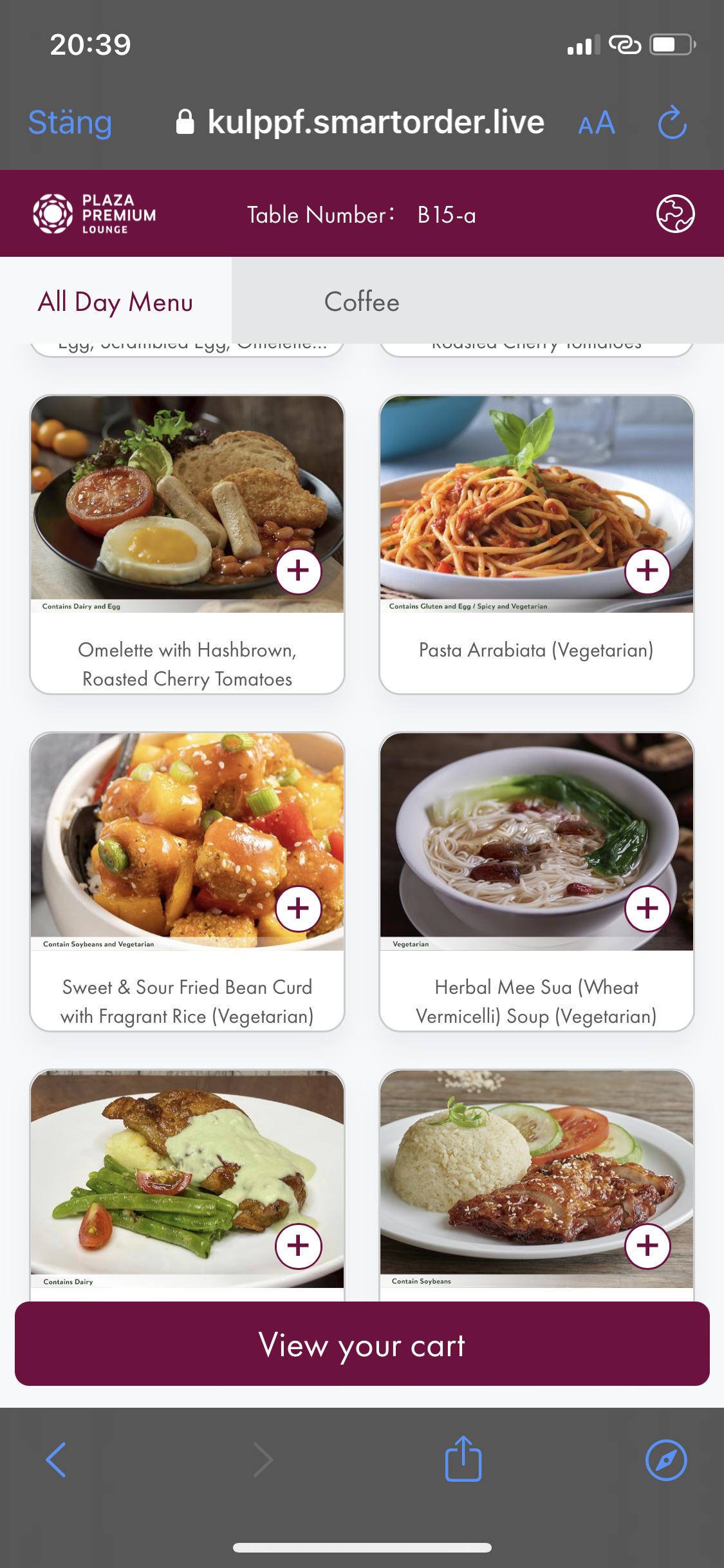The height and width of the screenshot is (1568, 724).
Task: Add Omelette with Hashbrown to the cart
Action: [299, 571]
